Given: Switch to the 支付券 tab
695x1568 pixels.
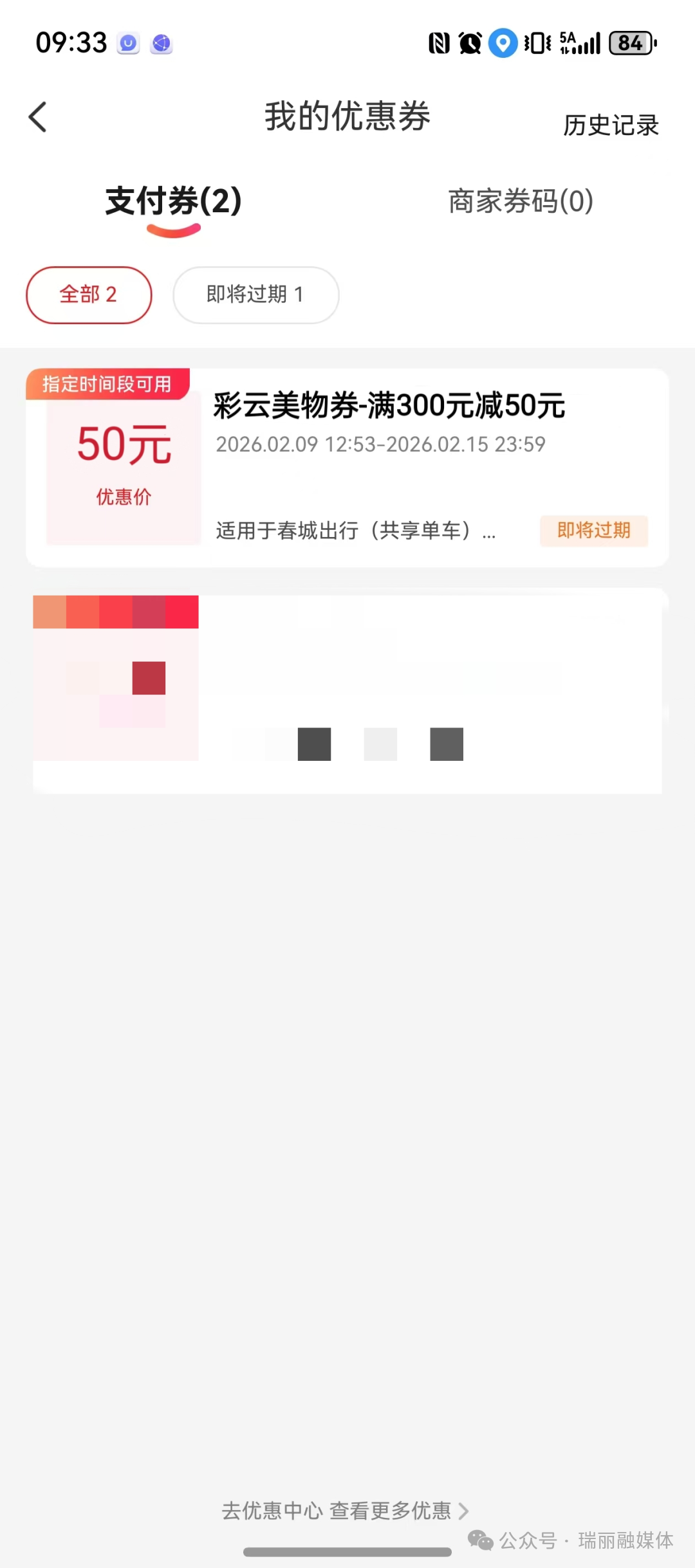Looking at the screenshot, I should point(172,201).
